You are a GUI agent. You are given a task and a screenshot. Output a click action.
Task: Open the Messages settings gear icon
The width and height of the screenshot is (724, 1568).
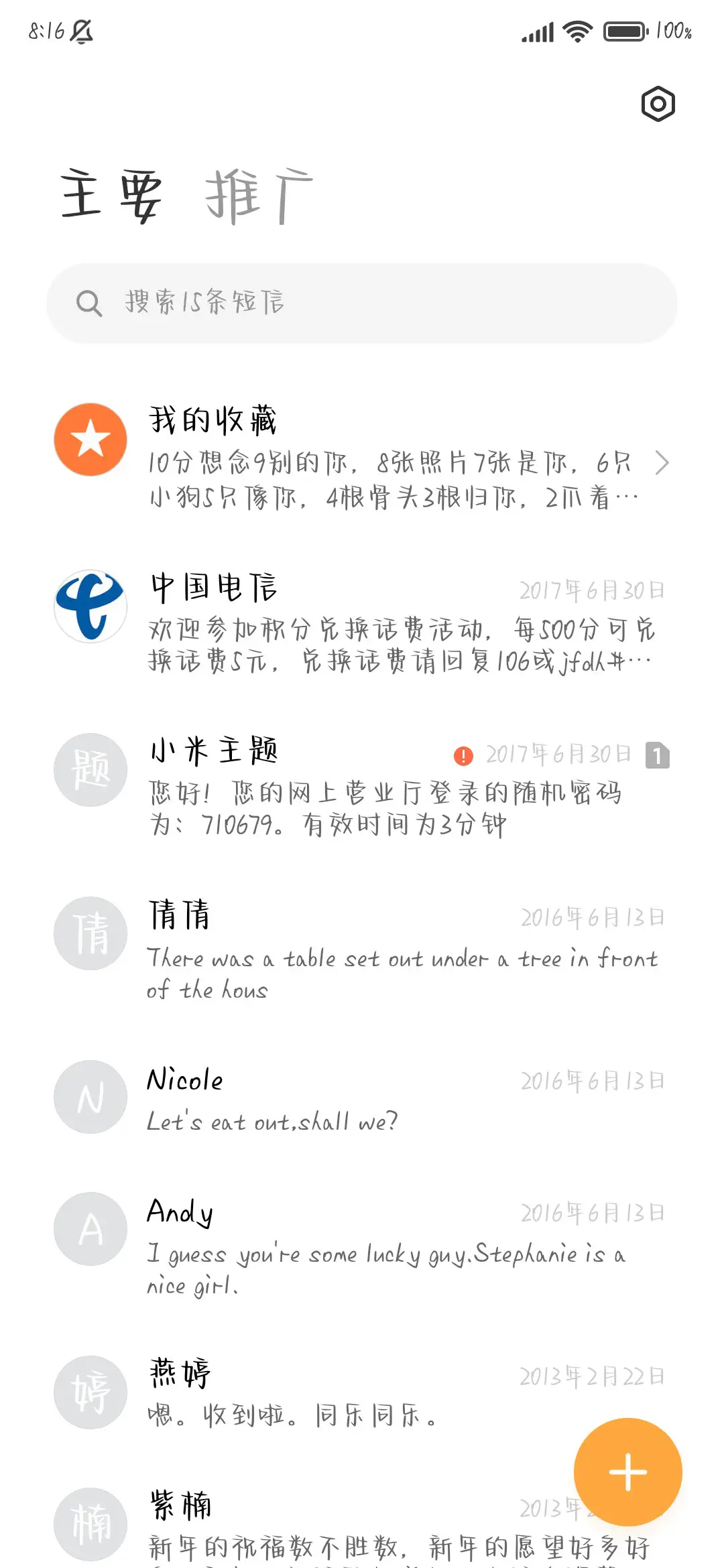(x=657, y=105)
